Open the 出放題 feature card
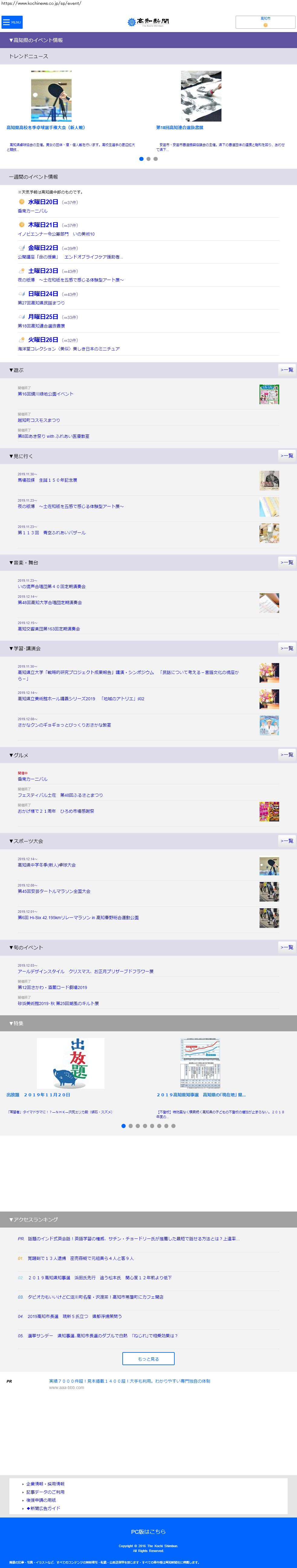 [71, 1063]
